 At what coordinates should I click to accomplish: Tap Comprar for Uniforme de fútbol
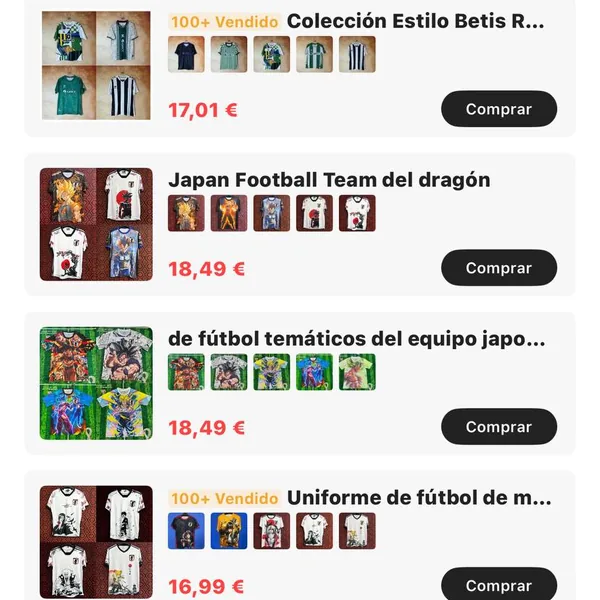pyautogui.click(x=498, y=585)
